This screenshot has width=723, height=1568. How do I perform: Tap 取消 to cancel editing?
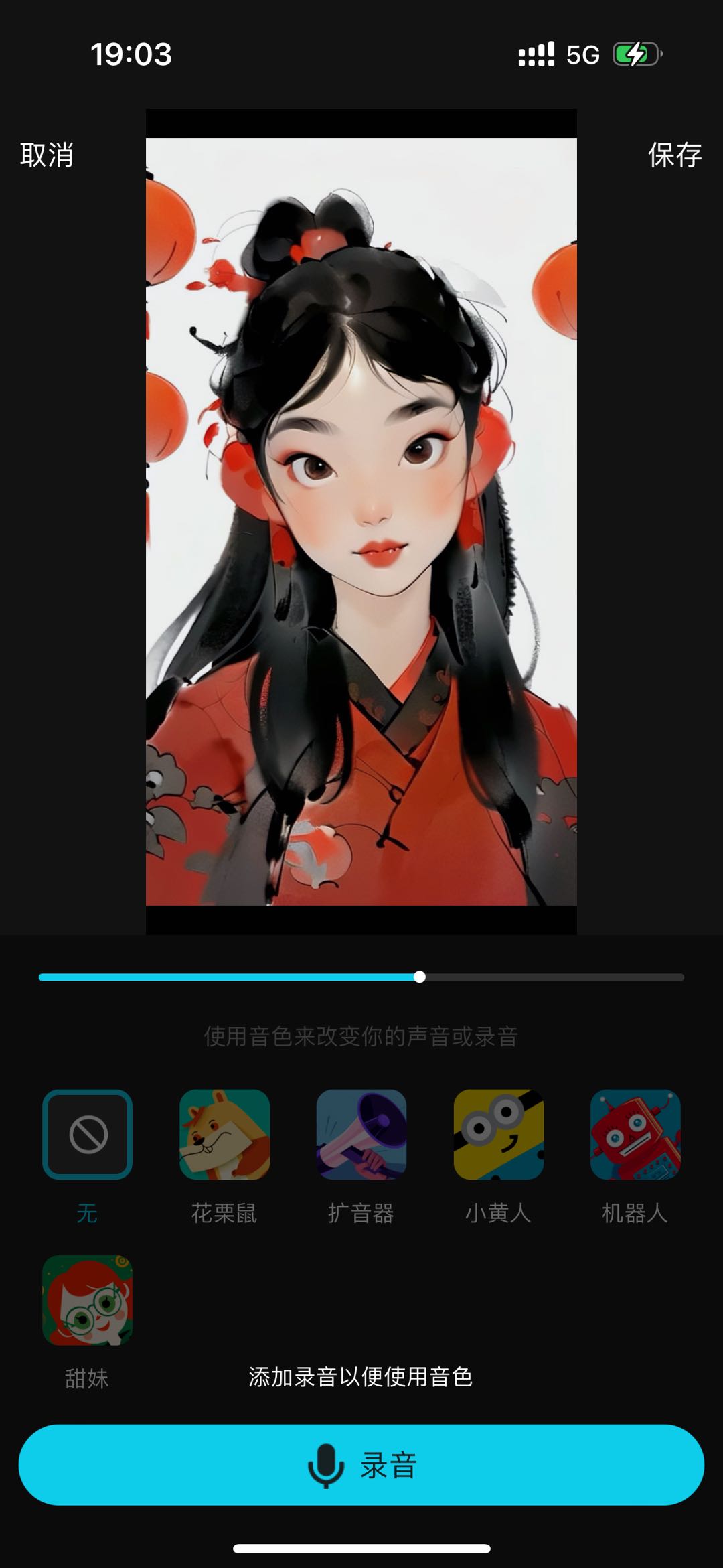[46, 155]
